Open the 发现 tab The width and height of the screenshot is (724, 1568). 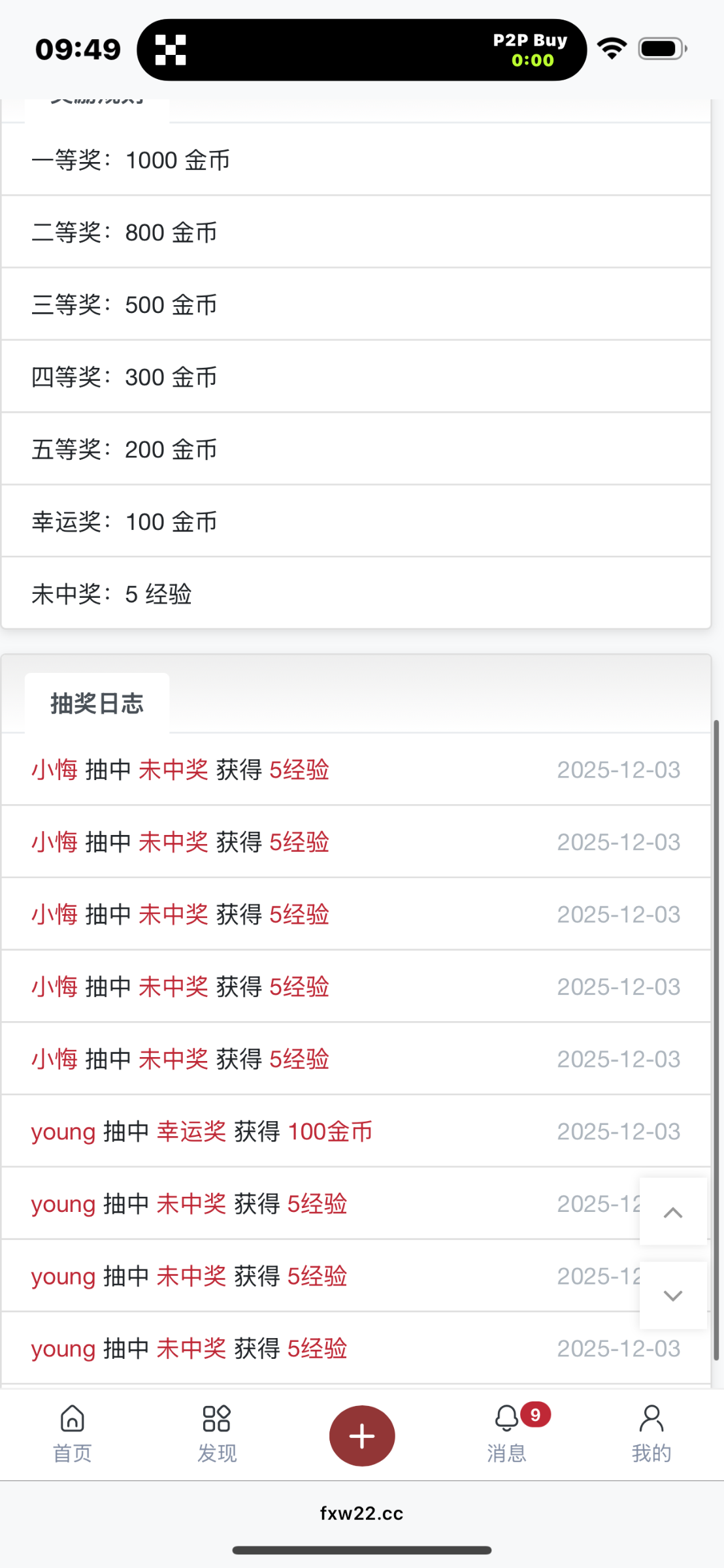[x=217, y=1433]
